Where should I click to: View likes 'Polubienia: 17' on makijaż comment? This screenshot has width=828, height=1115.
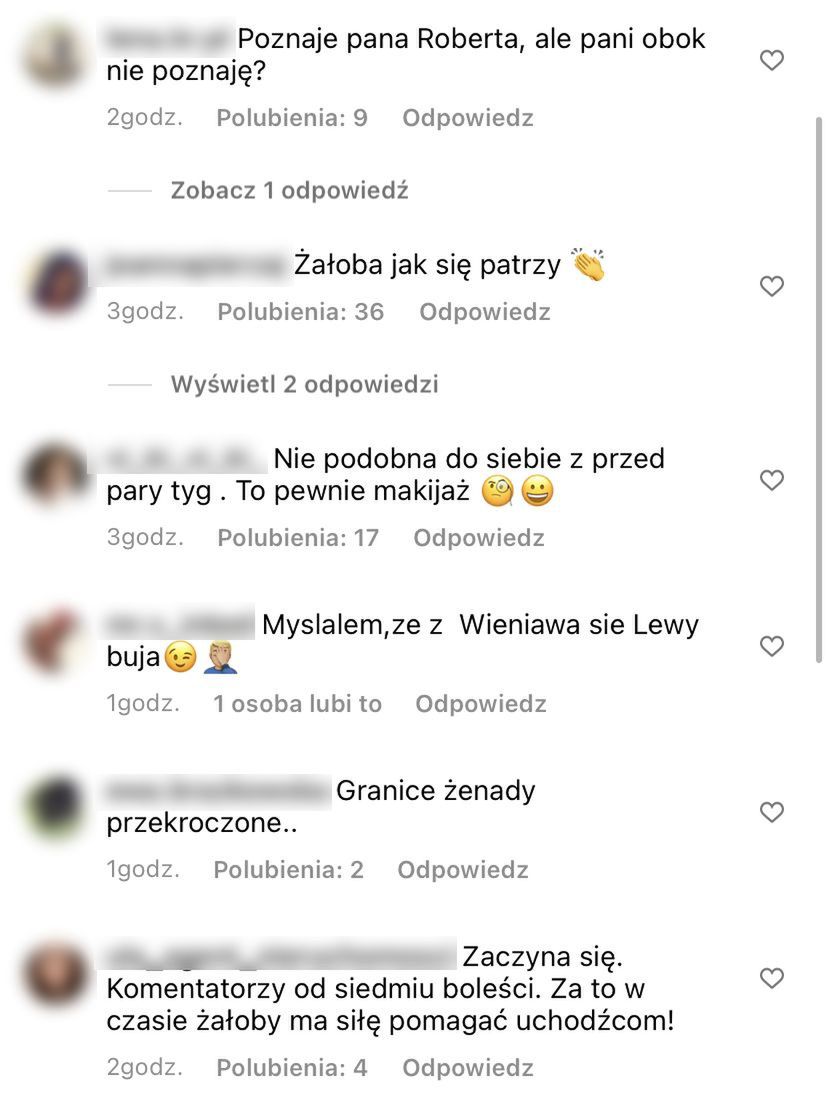[x=297, y=538]
